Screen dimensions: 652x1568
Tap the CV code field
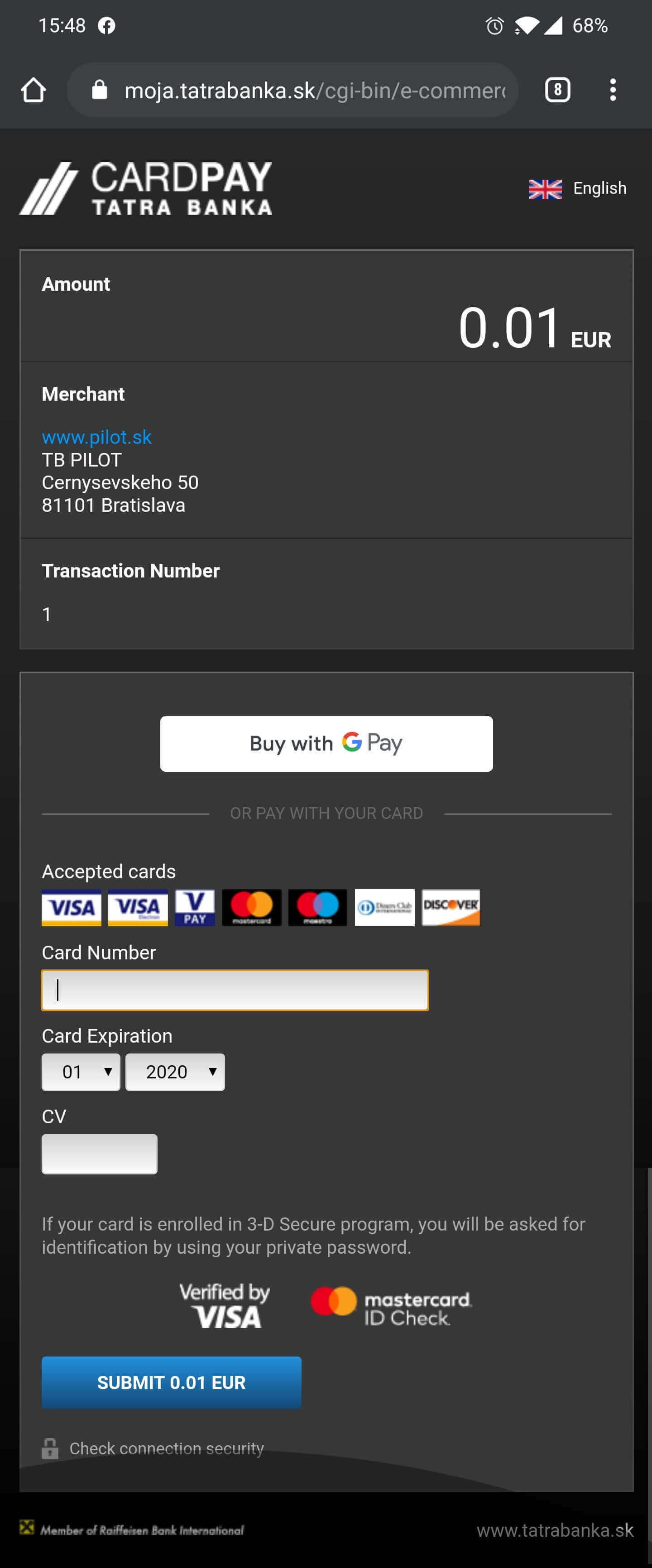coord(99,1154)
